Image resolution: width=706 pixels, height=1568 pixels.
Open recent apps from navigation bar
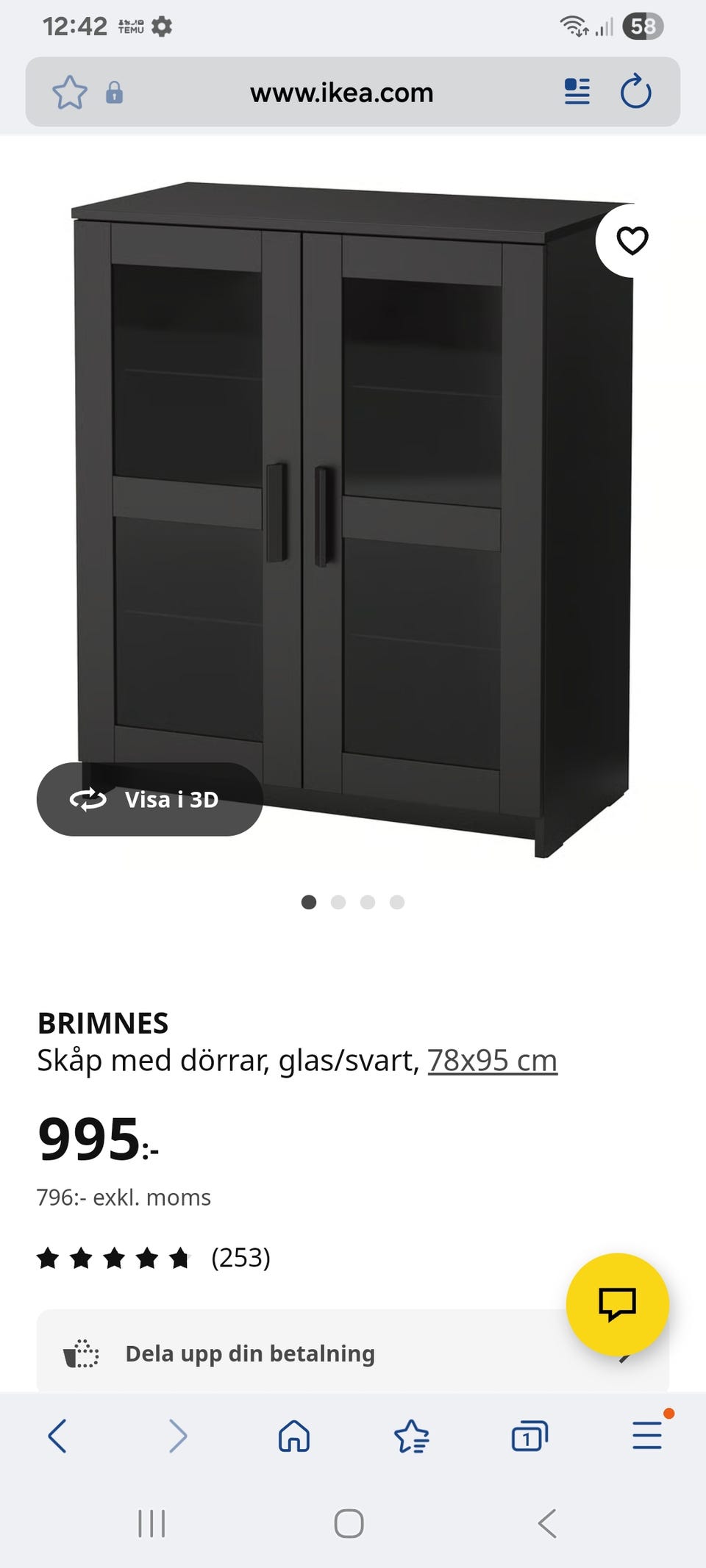coord(151,1524)
